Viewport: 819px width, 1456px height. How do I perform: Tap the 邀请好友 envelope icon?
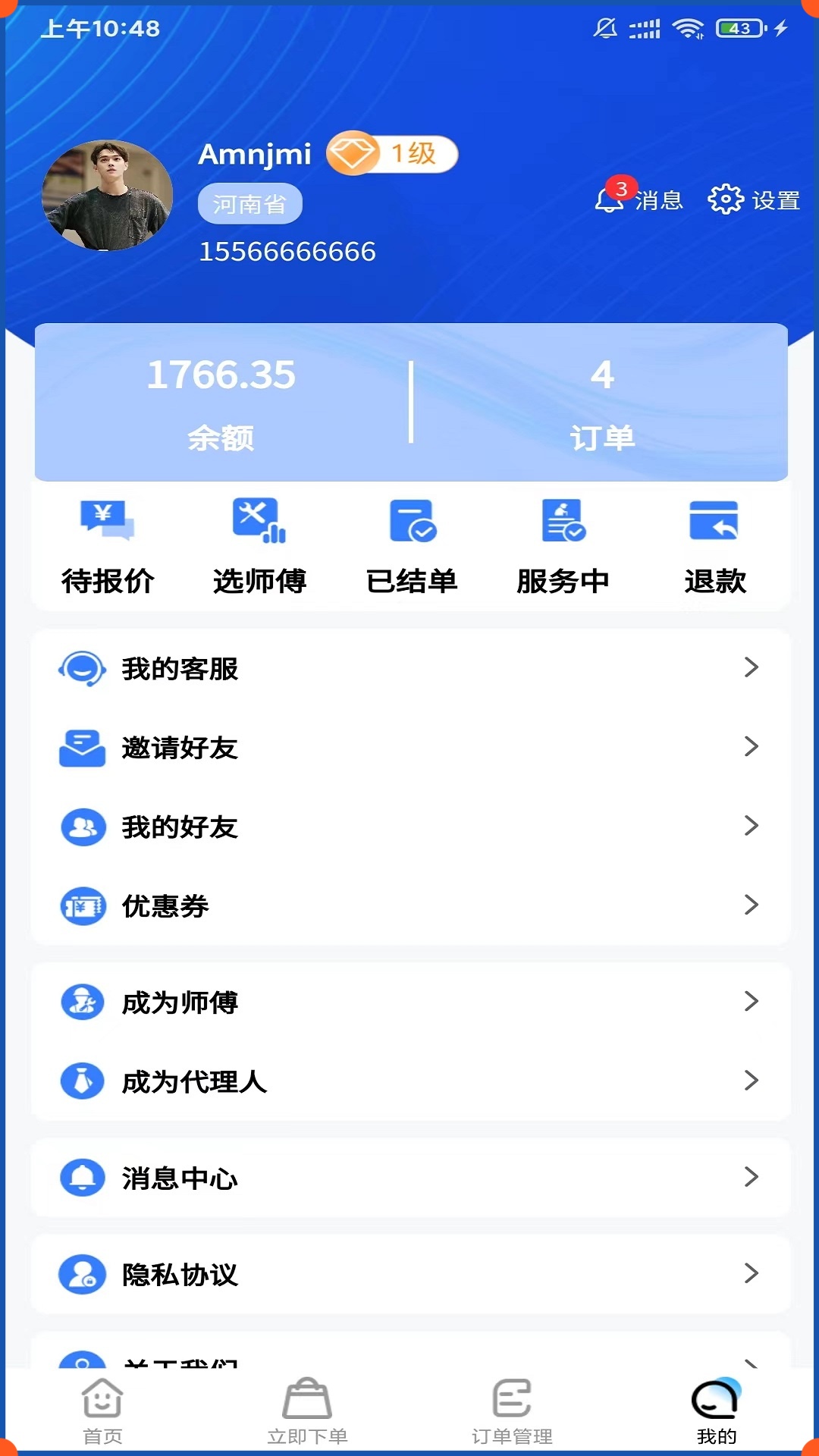click(x=82, y=748)
